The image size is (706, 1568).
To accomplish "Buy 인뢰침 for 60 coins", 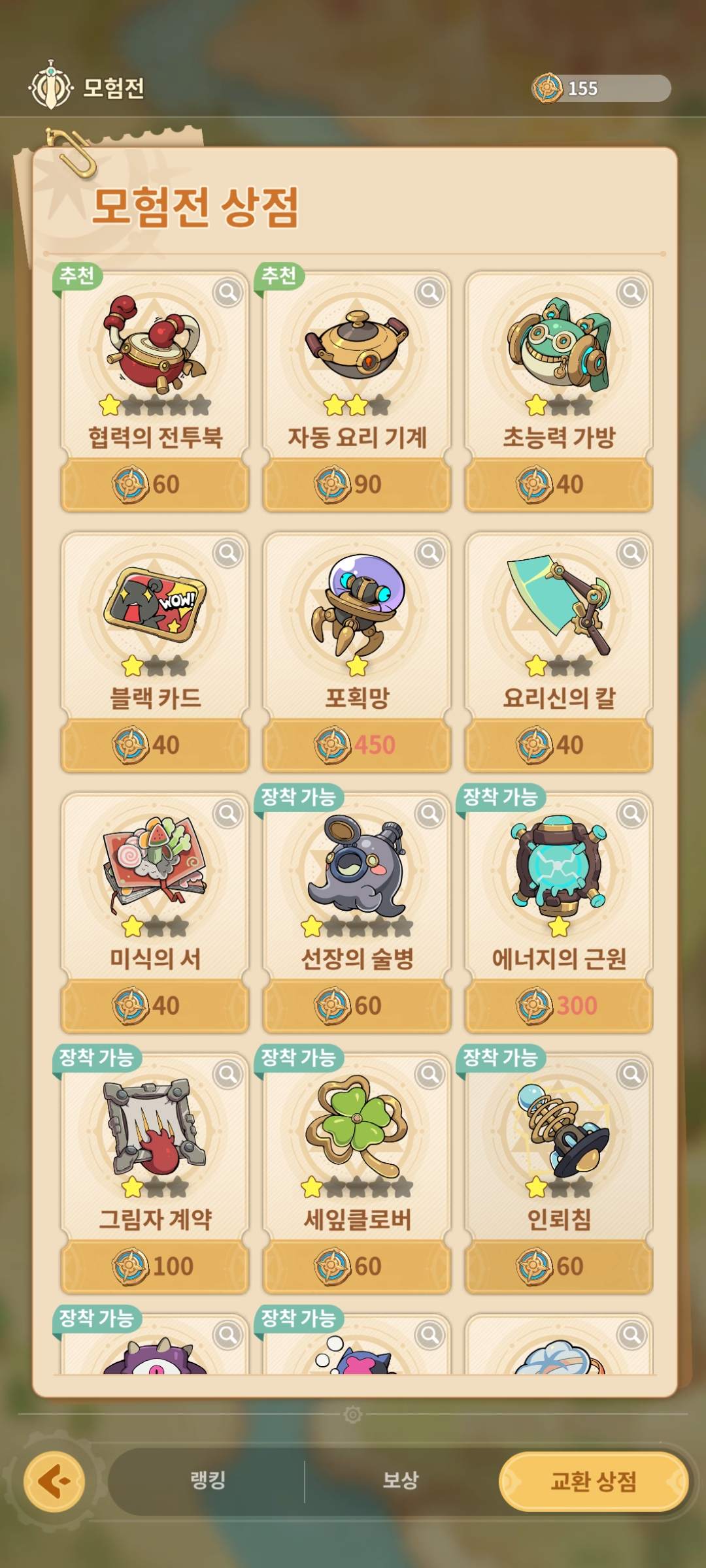I will coord(559,1266).
